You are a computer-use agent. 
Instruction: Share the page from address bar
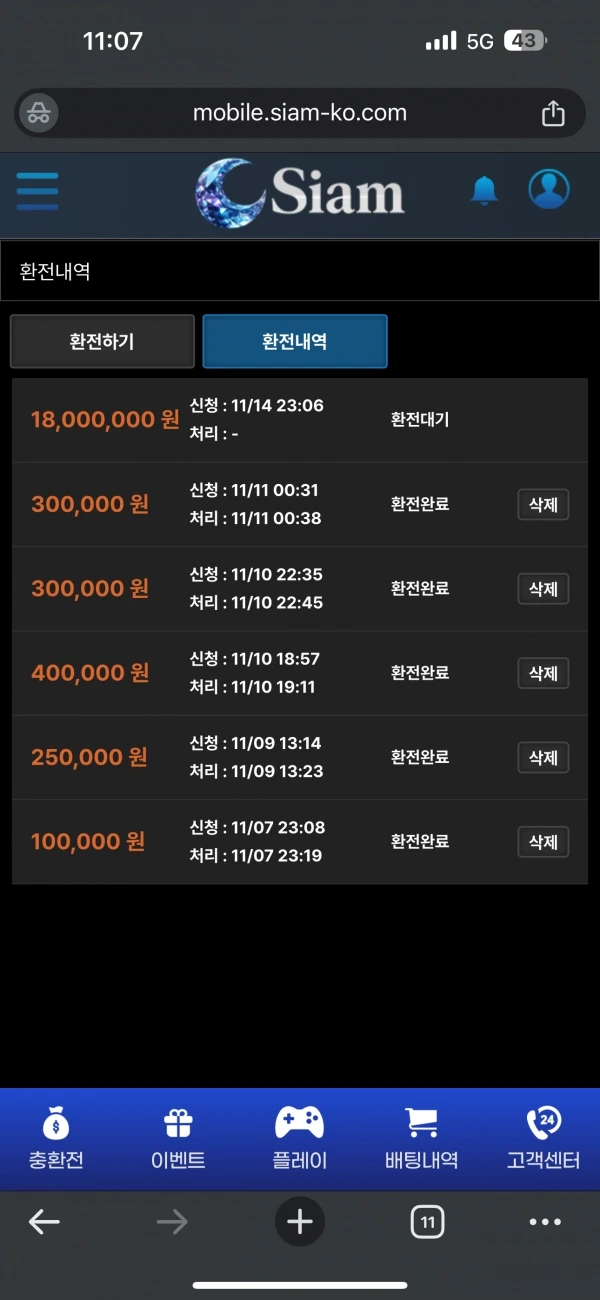553,113
